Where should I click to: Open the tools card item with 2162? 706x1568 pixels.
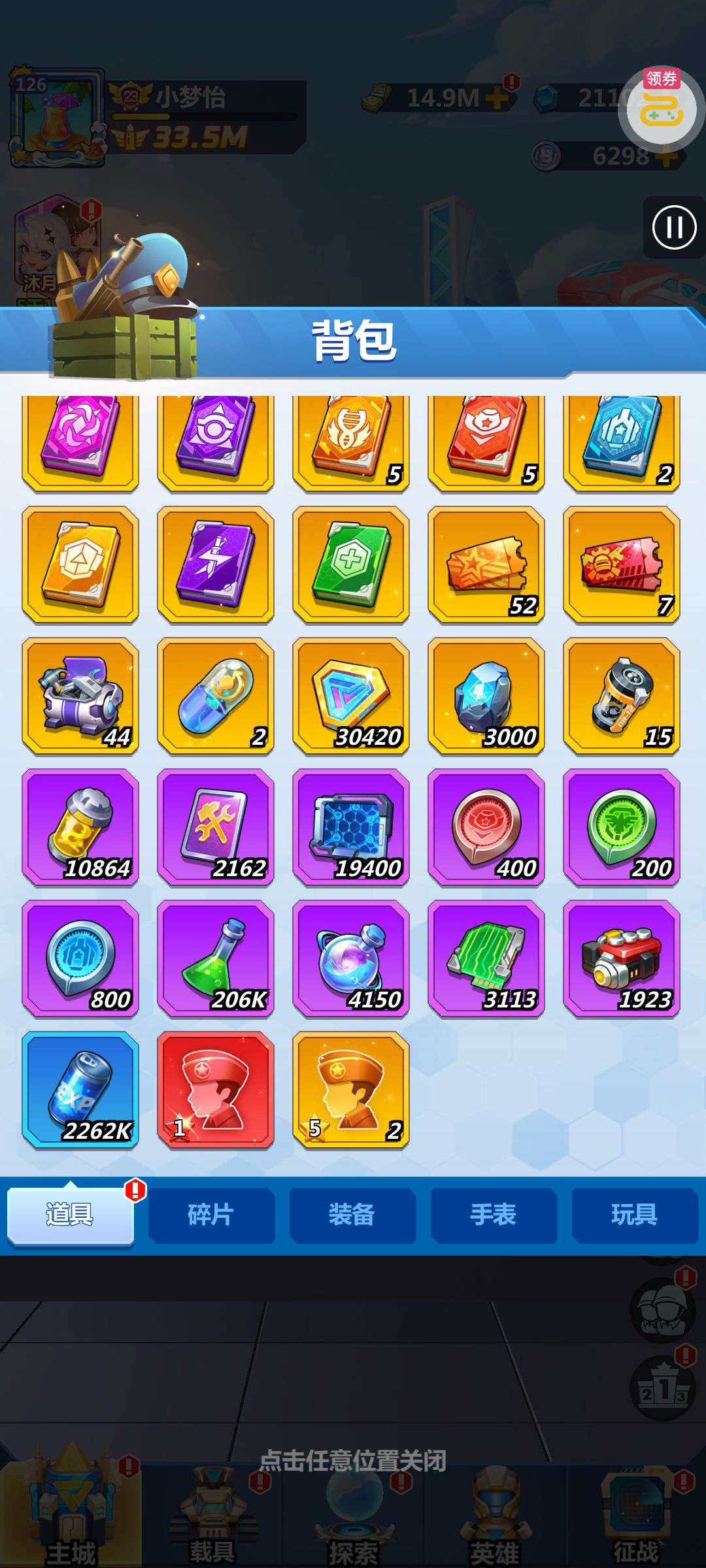coord(216,827)
